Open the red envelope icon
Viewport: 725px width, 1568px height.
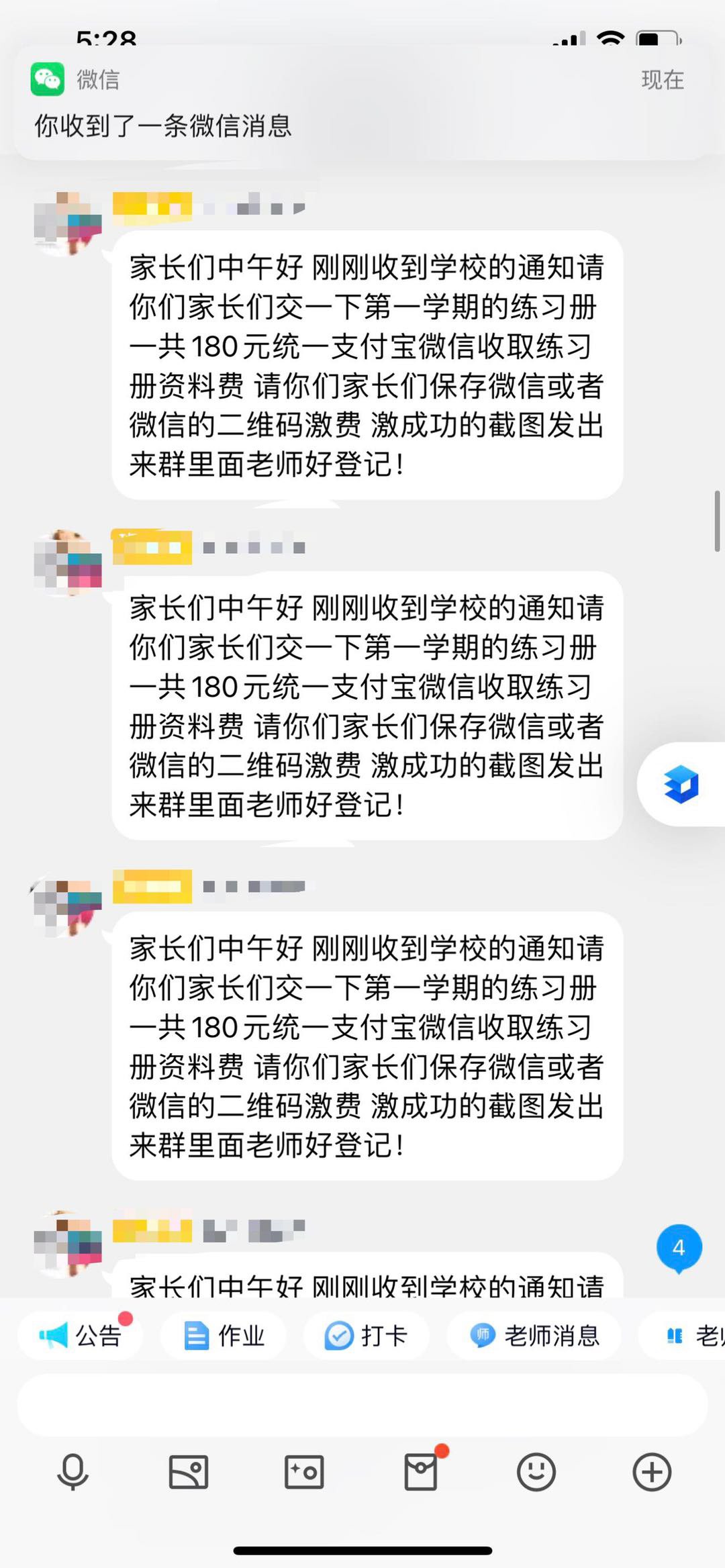click(421, 1472)
